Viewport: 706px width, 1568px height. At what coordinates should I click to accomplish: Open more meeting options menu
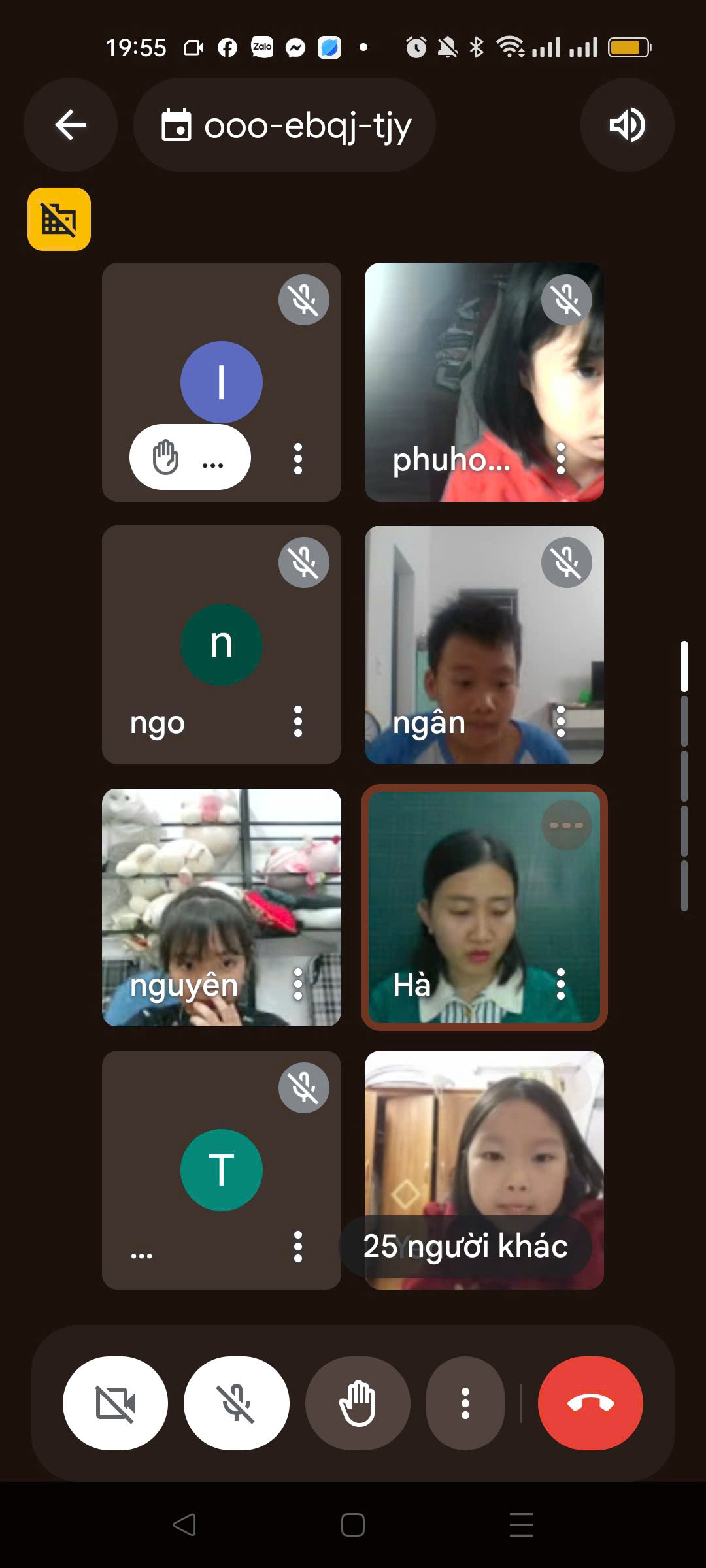(x=465, y=1403)
